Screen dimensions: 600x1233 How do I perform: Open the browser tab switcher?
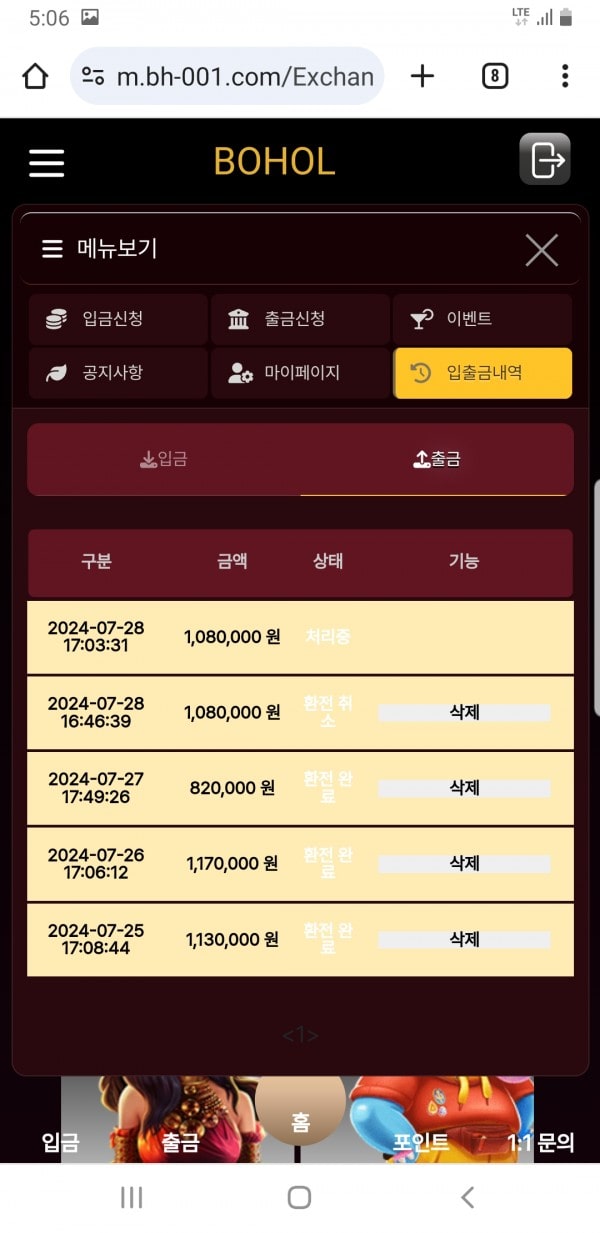coord(495,76)
